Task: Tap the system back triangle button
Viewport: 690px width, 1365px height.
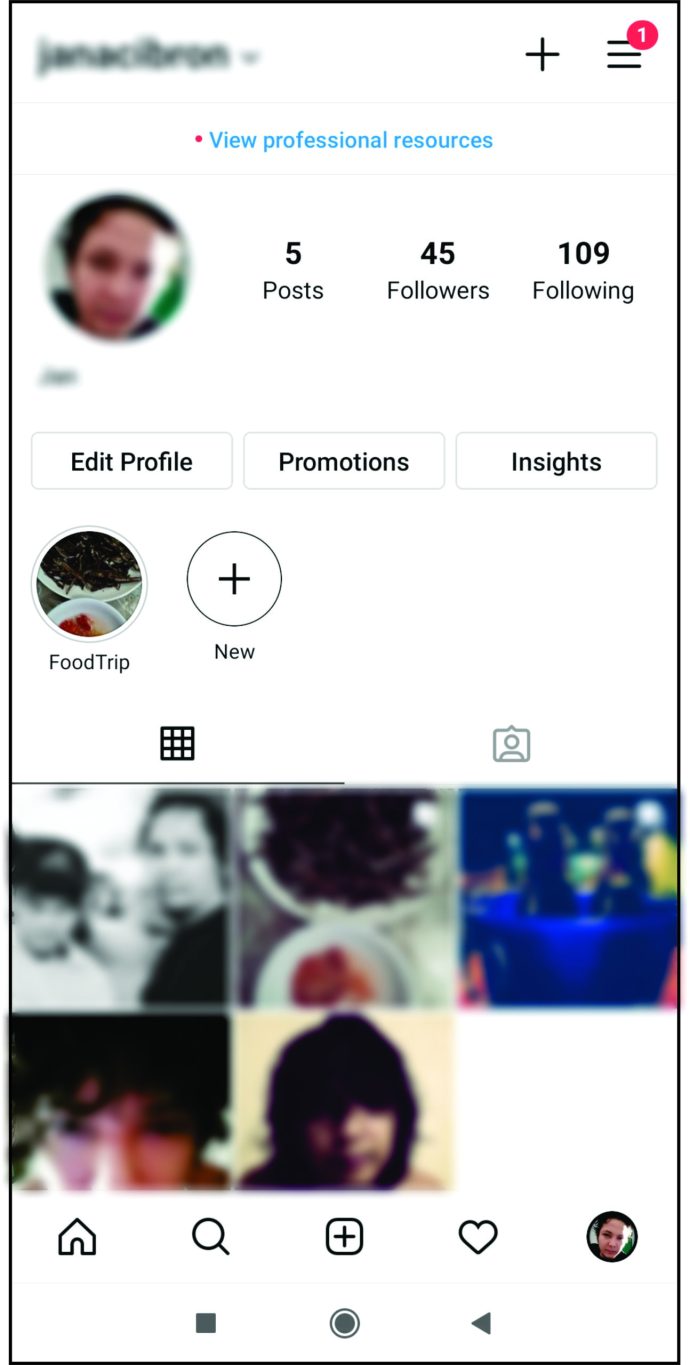Action: pyautogui.click(x=481, y=1324)
